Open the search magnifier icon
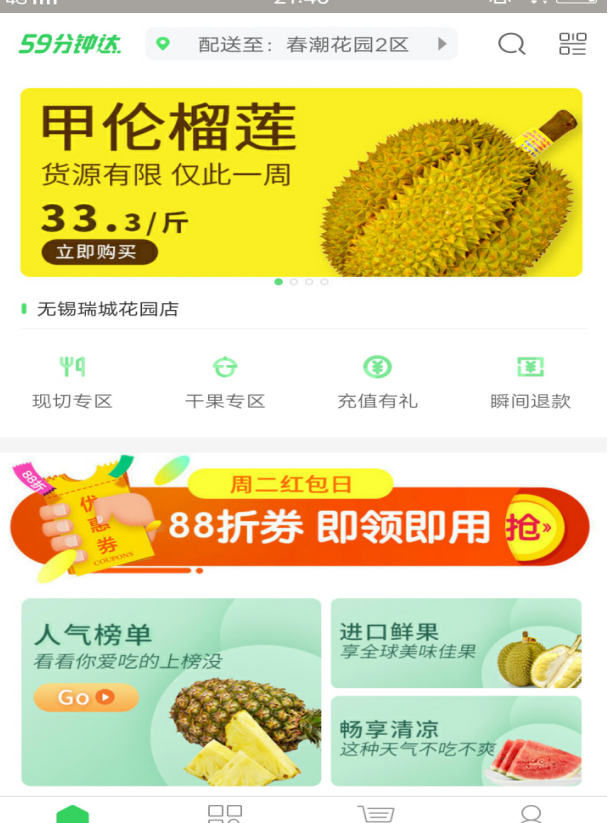 (511, 44)
